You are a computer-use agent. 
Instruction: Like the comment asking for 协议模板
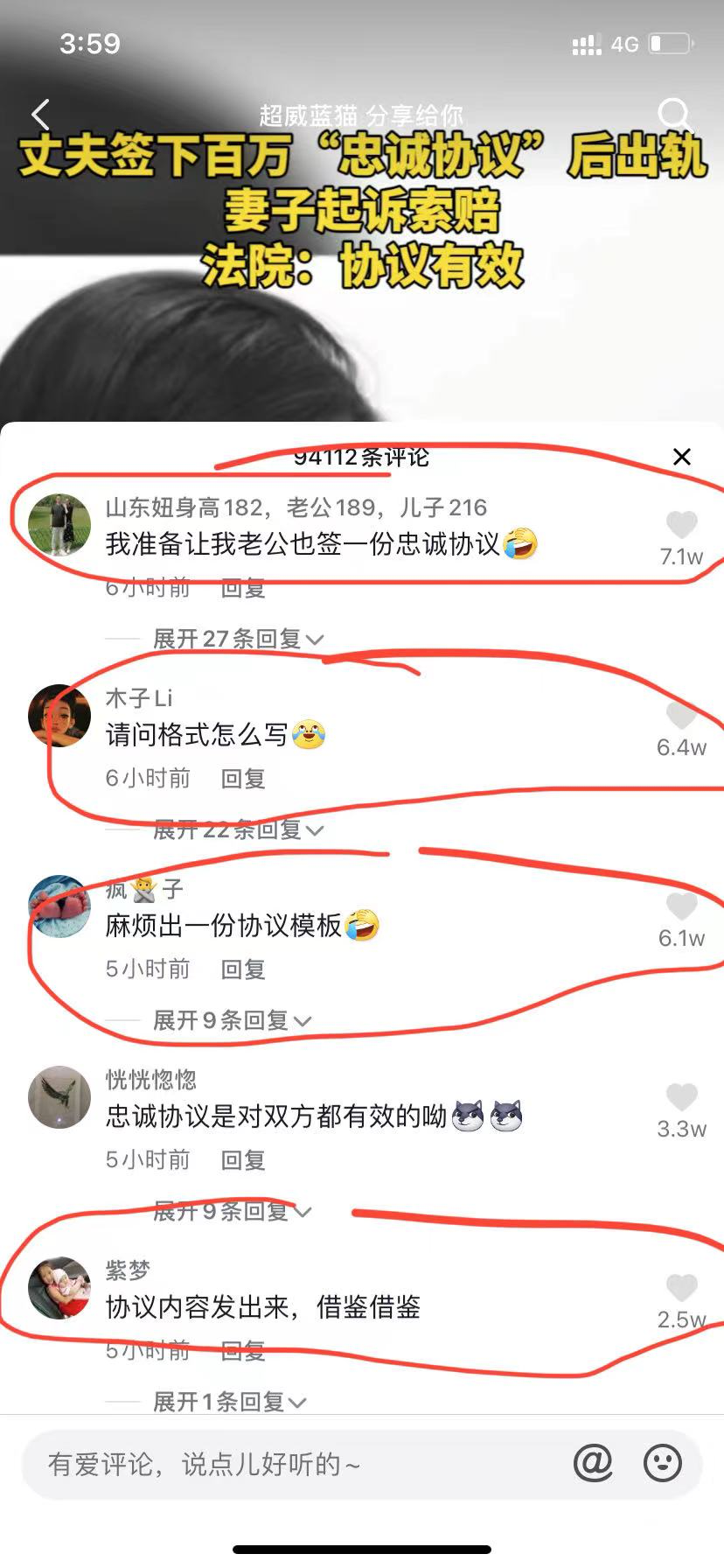(681, 906)
